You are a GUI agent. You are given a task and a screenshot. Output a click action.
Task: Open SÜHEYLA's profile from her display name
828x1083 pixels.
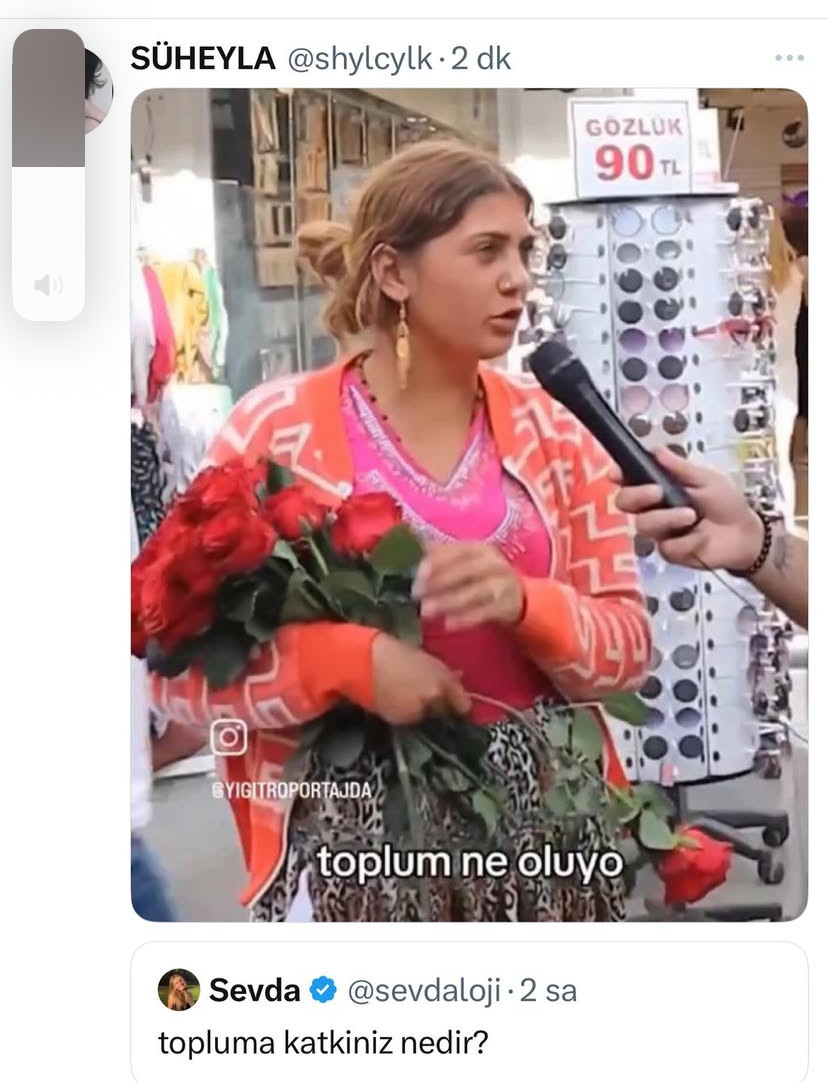click(x=203, y=59)
